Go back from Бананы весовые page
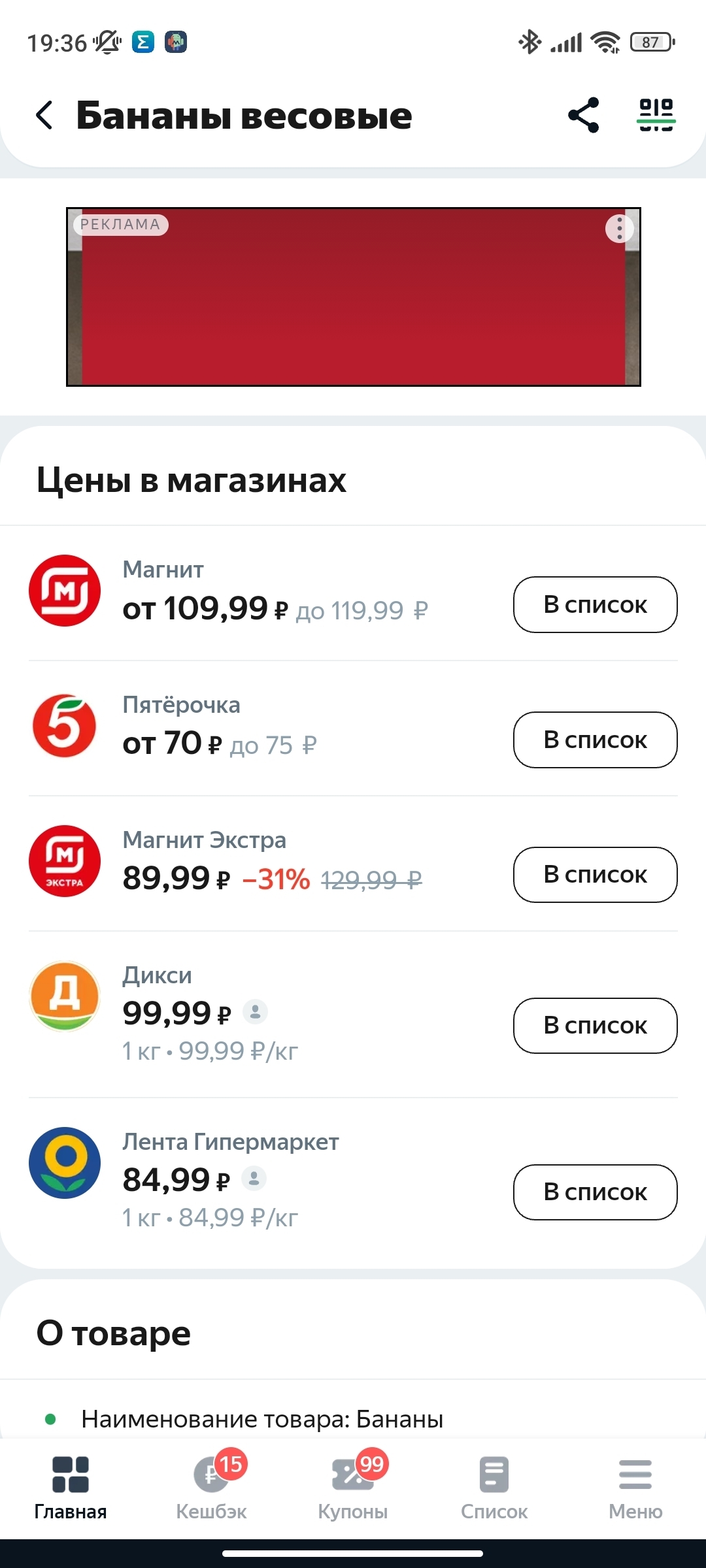 (44, 116)
